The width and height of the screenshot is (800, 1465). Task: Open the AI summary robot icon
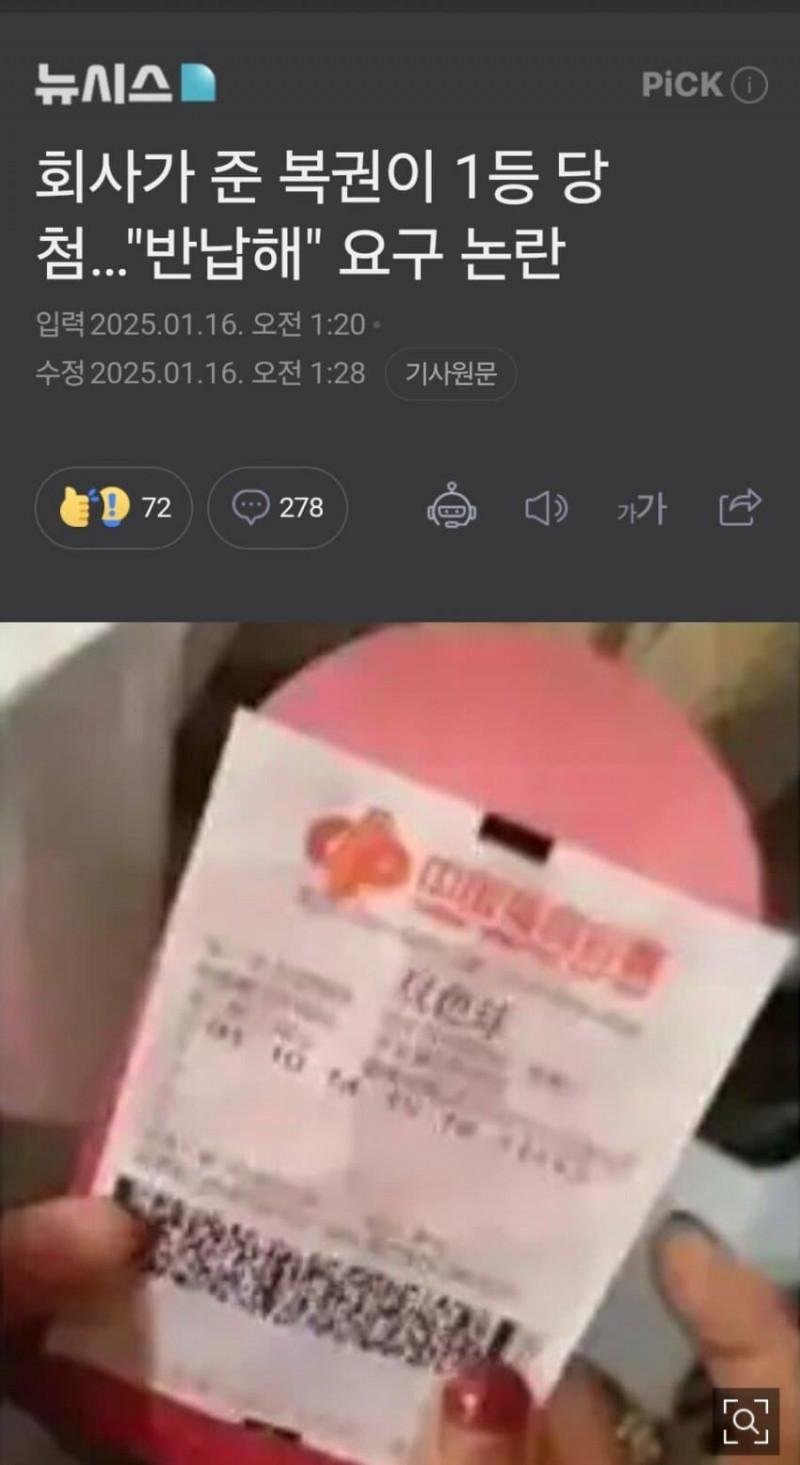point(452,509)
